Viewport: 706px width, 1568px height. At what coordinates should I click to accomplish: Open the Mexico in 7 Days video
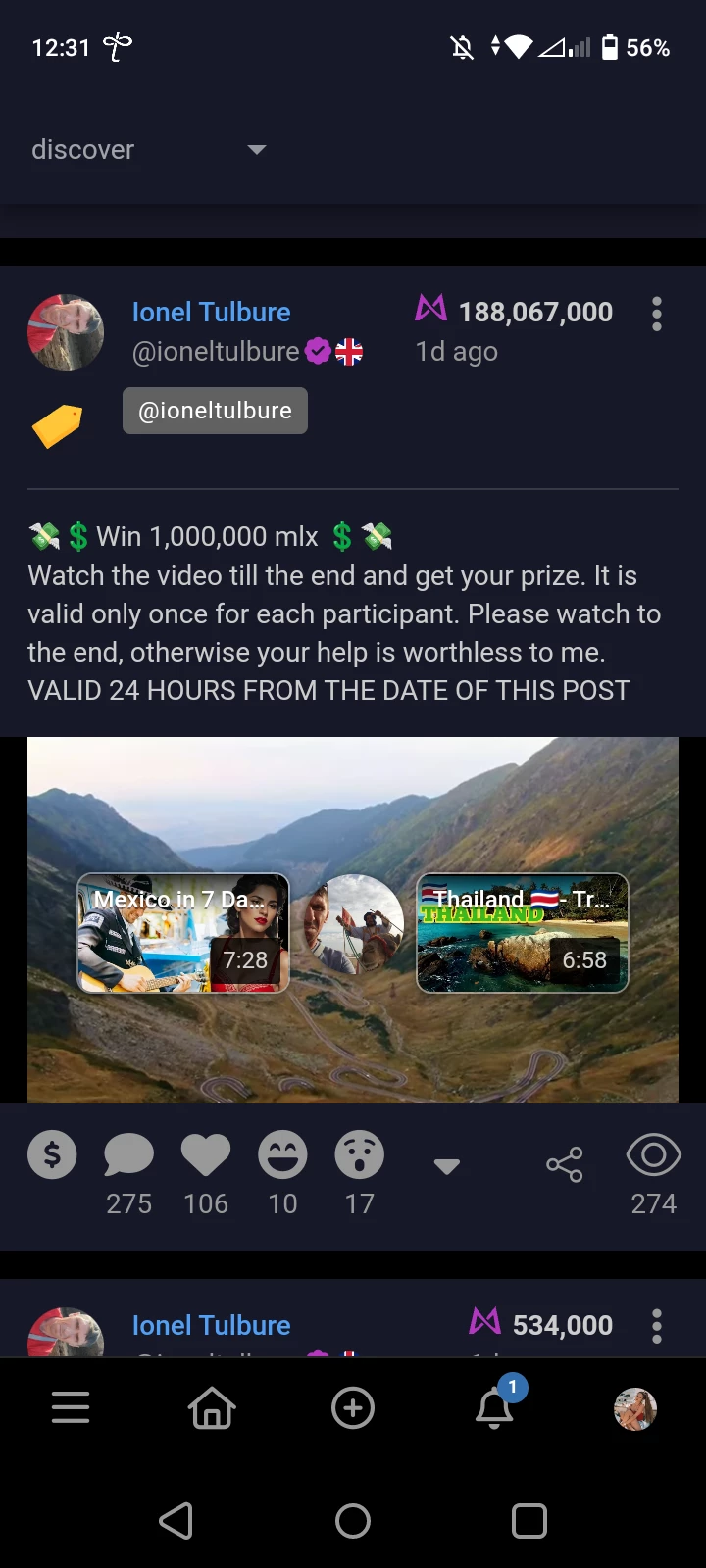tap(183, 933)
